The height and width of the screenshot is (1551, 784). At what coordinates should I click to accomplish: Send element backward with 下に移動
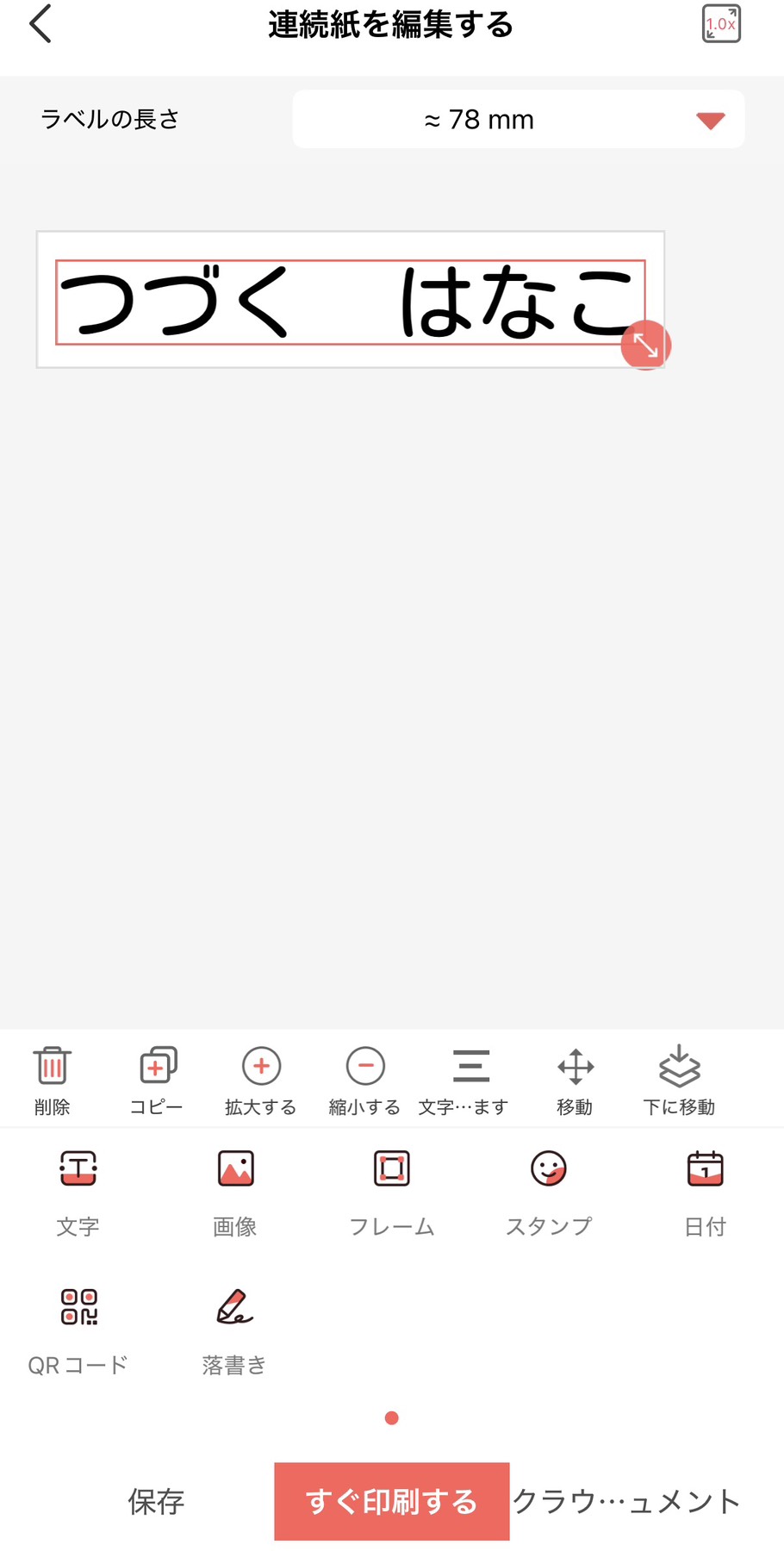[x=680, y=1079]
